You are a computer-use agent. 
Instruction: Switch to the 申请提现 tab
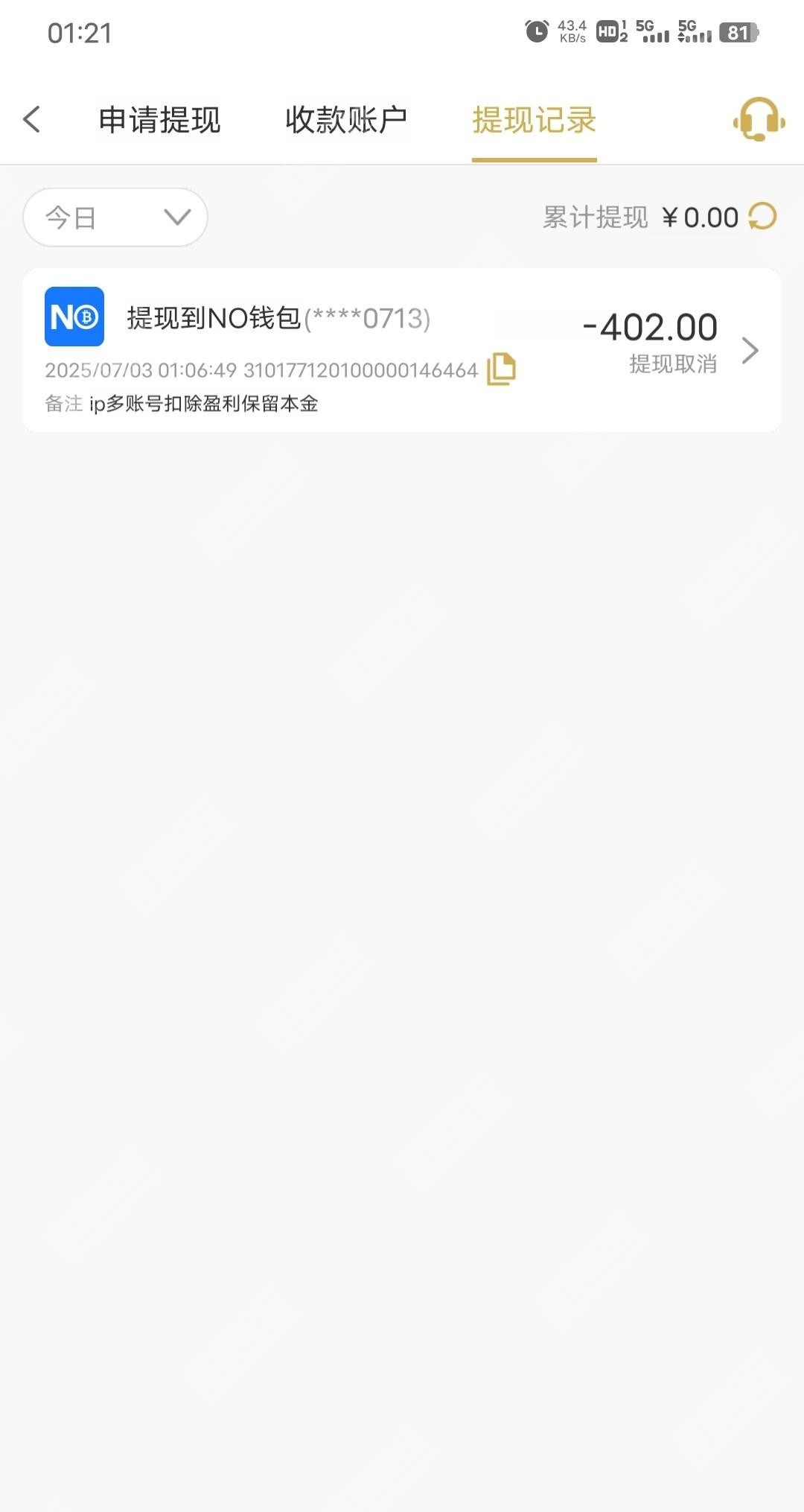click(x=159, y=120)
